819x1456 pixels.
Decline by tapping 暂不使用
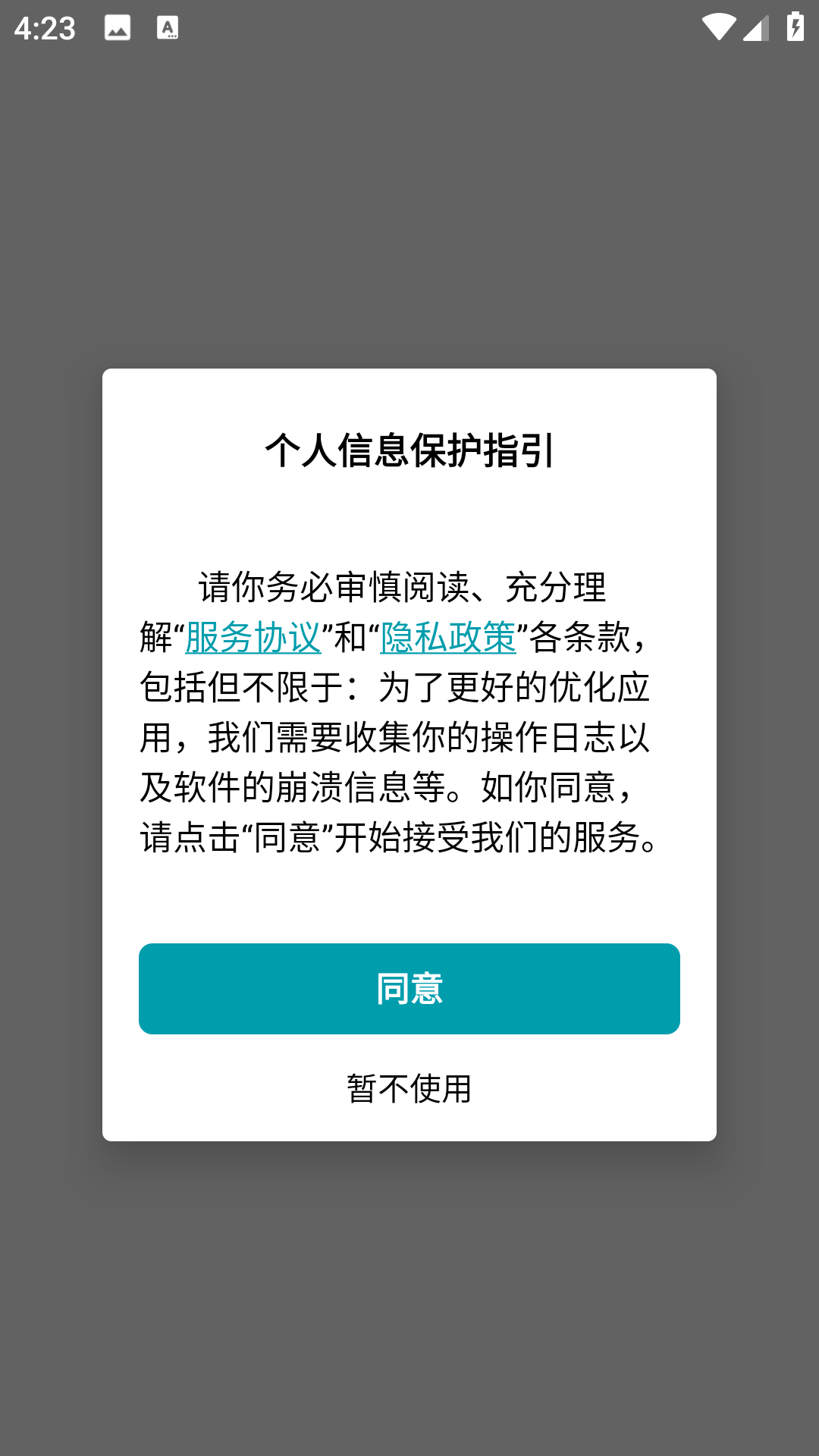pos(409,1088)
